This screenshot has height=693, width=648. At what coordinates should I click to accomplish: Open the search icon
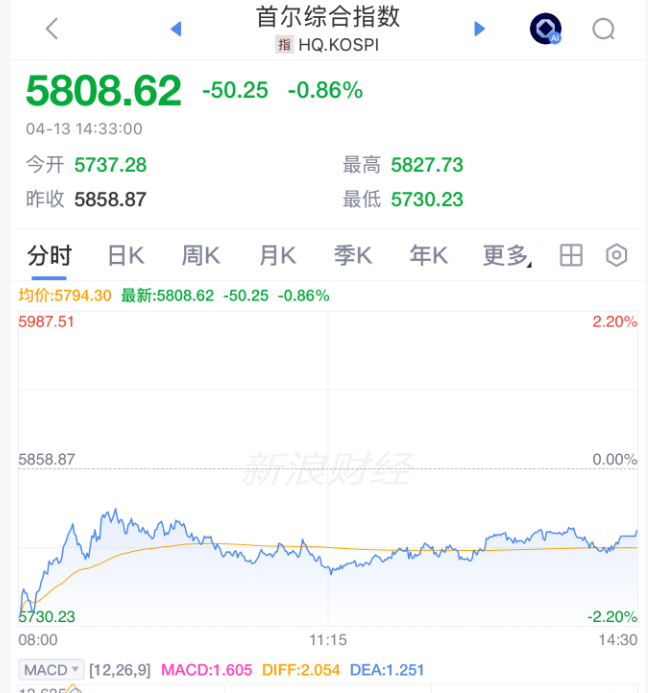603,29
